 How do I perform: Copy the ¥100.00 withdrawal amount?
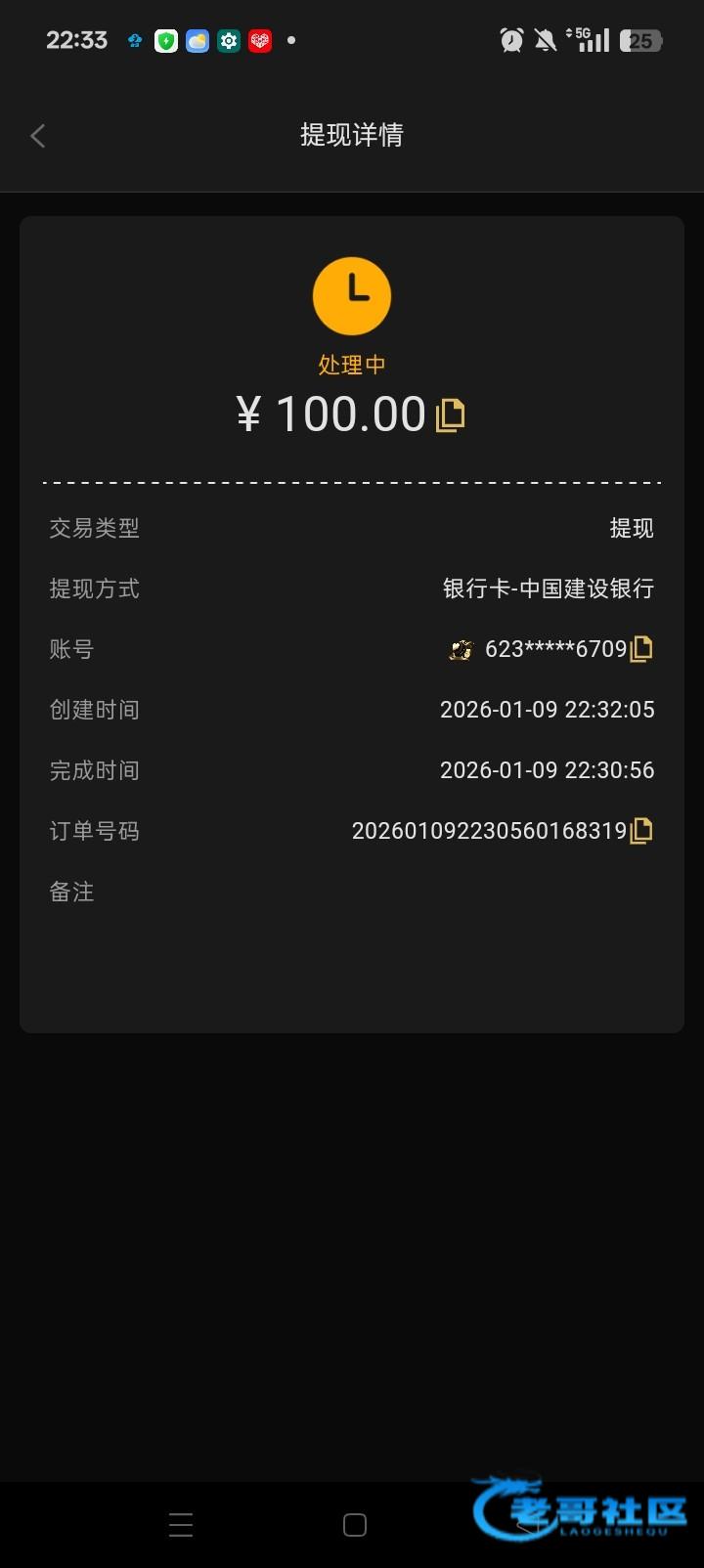tap(450, 414)
